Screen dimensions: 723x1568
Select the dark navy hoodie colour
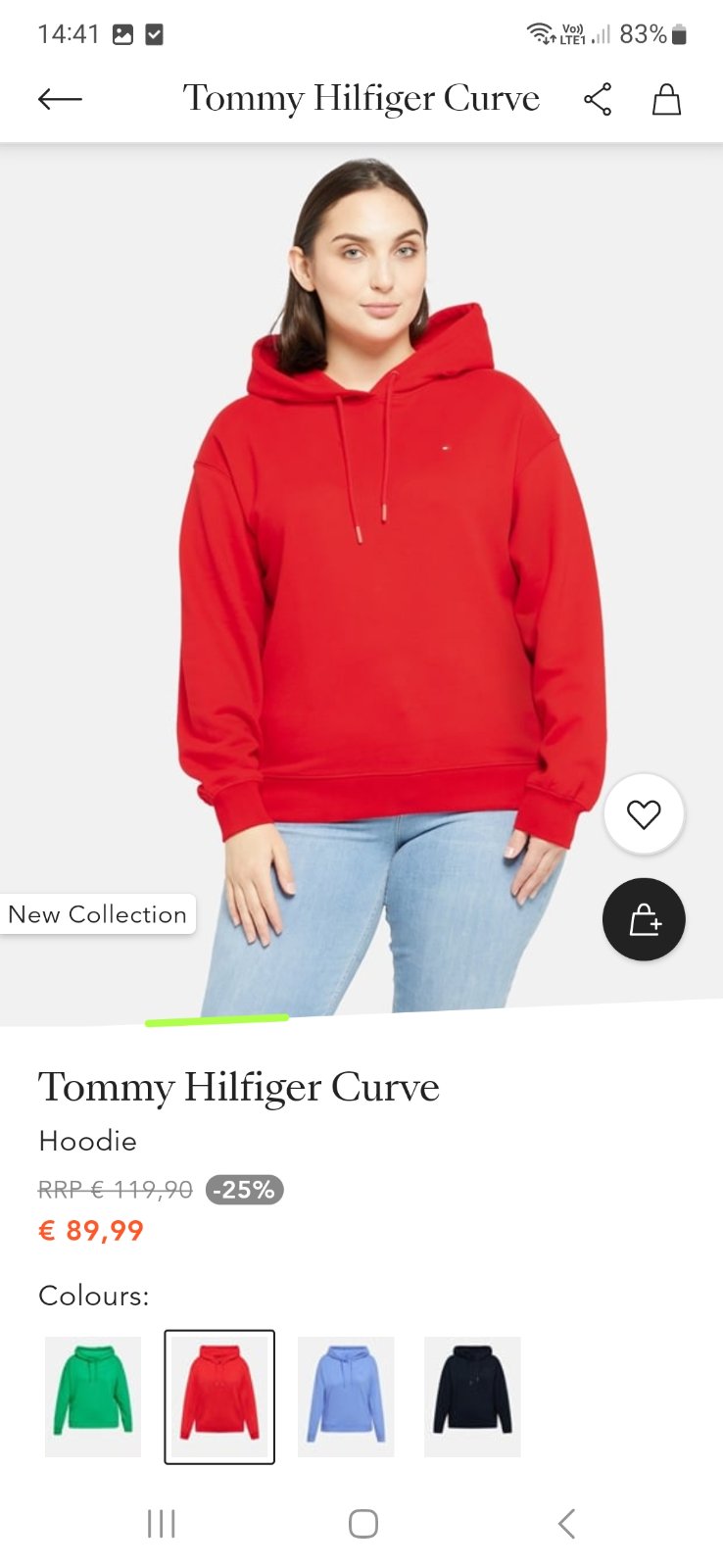click(472, 1396)
